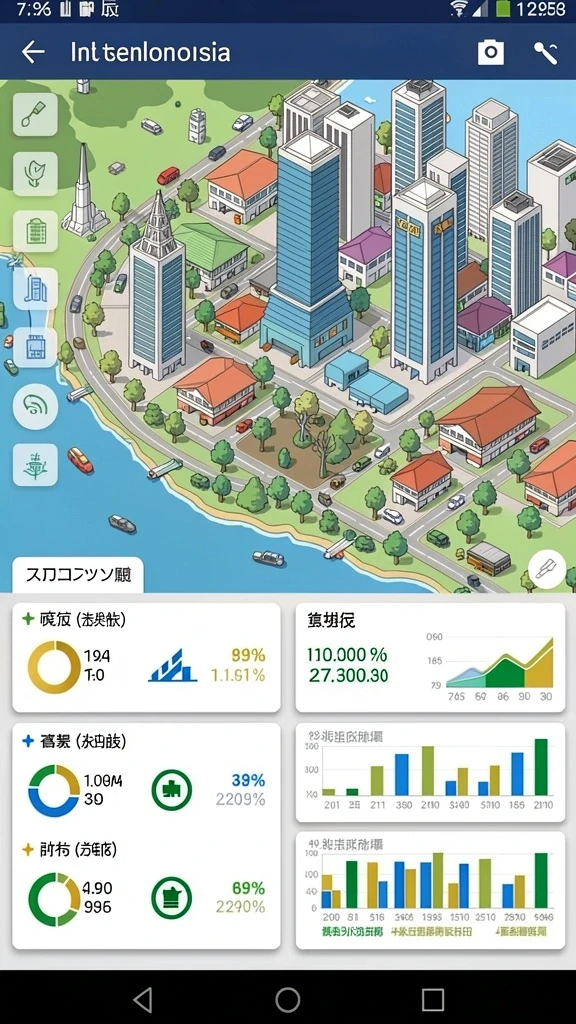Select the leaf tool on the map sidebar
The width and height of the screenshot is (576, 1024).
(35, 174)
